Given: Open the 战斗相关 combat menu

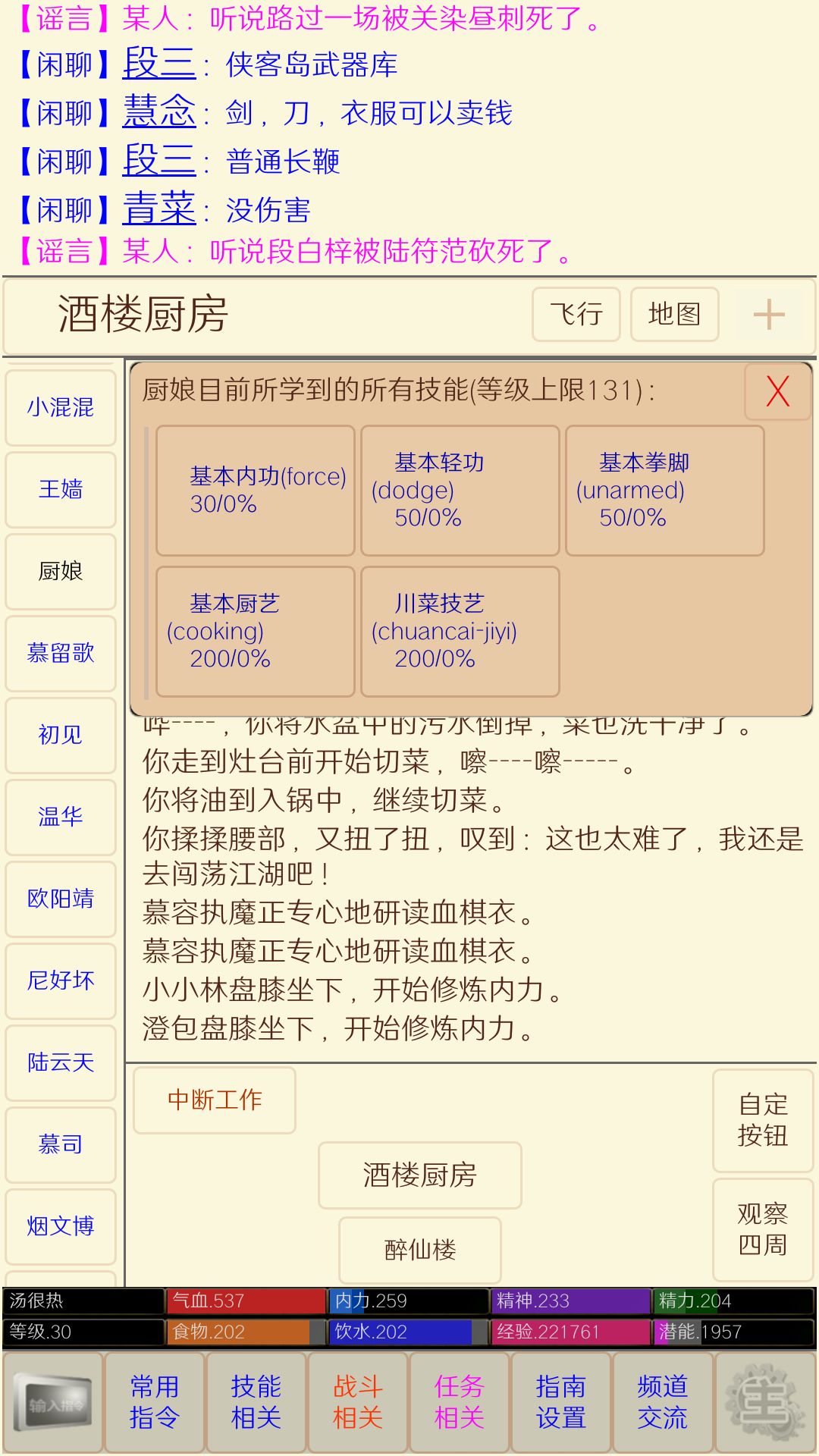Looking at the screenshot, I should [357, 1401].
